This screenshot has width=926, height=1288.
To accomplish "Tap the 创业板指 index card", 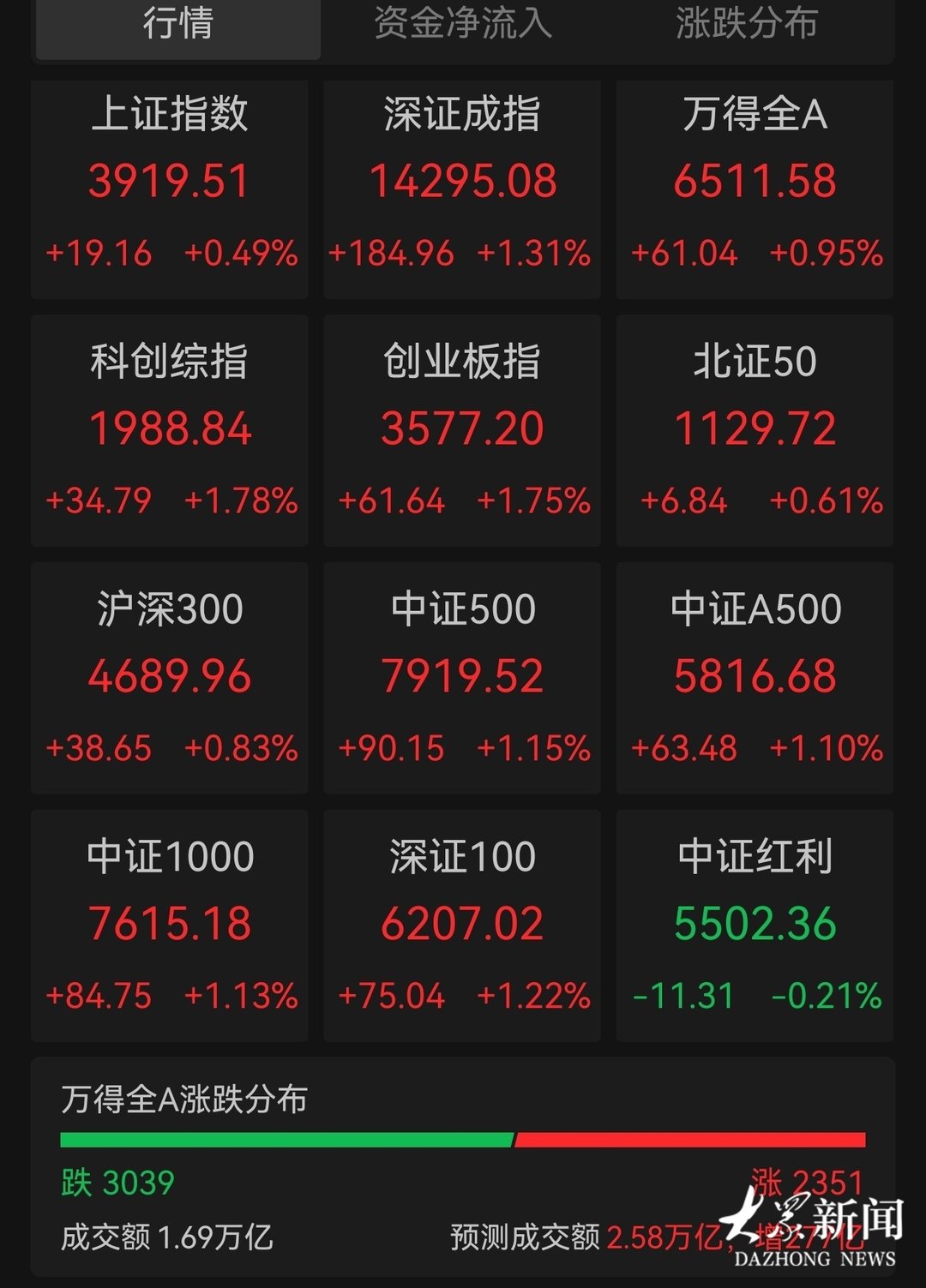I will coord(462,430).
